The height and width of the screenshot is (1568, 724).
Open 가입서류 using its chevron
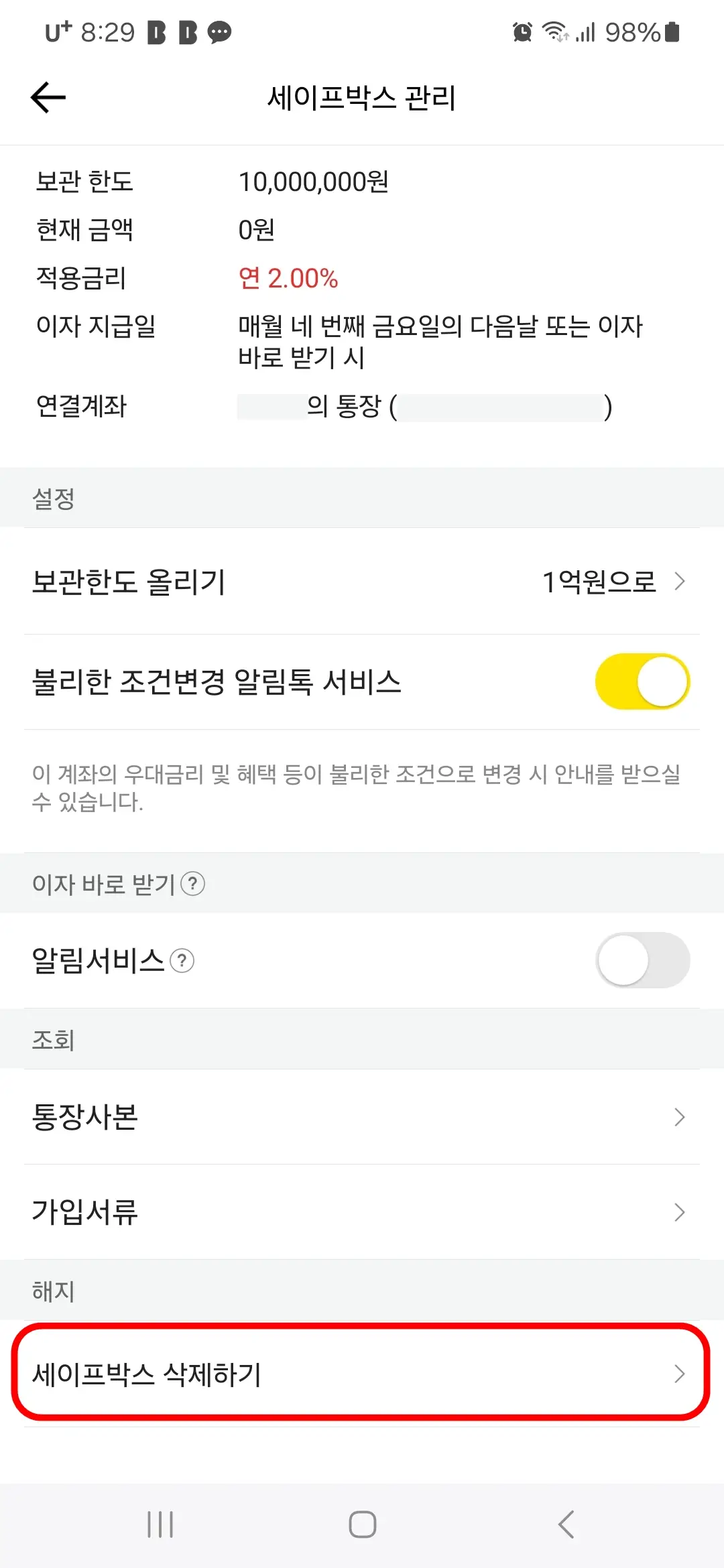pyautogui.click(x=680, y=1212)
